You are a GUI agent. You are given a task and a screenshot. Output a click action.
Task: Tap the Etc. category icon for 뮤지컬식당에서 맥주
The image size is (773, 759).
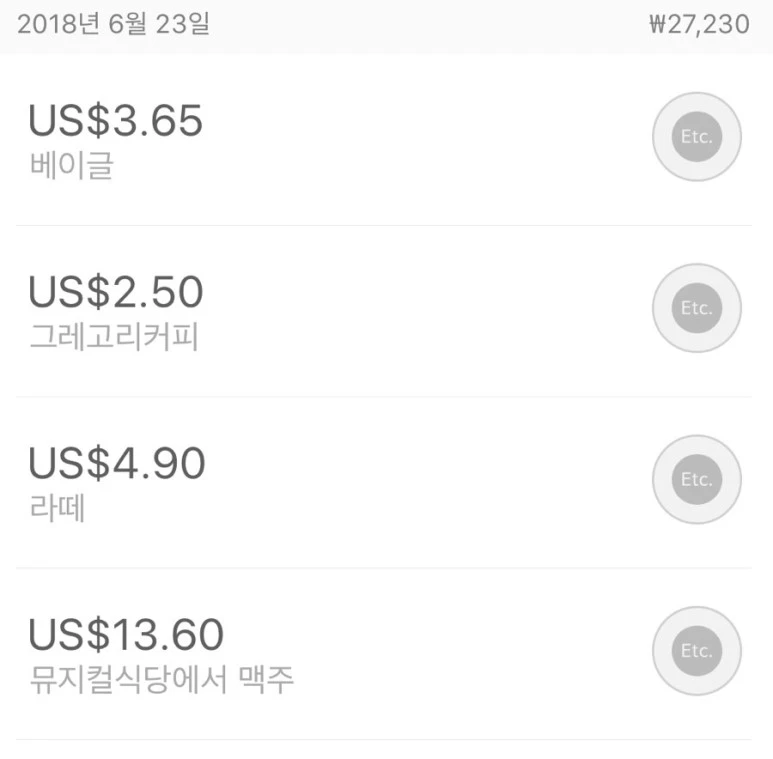[x=696, y=651]
